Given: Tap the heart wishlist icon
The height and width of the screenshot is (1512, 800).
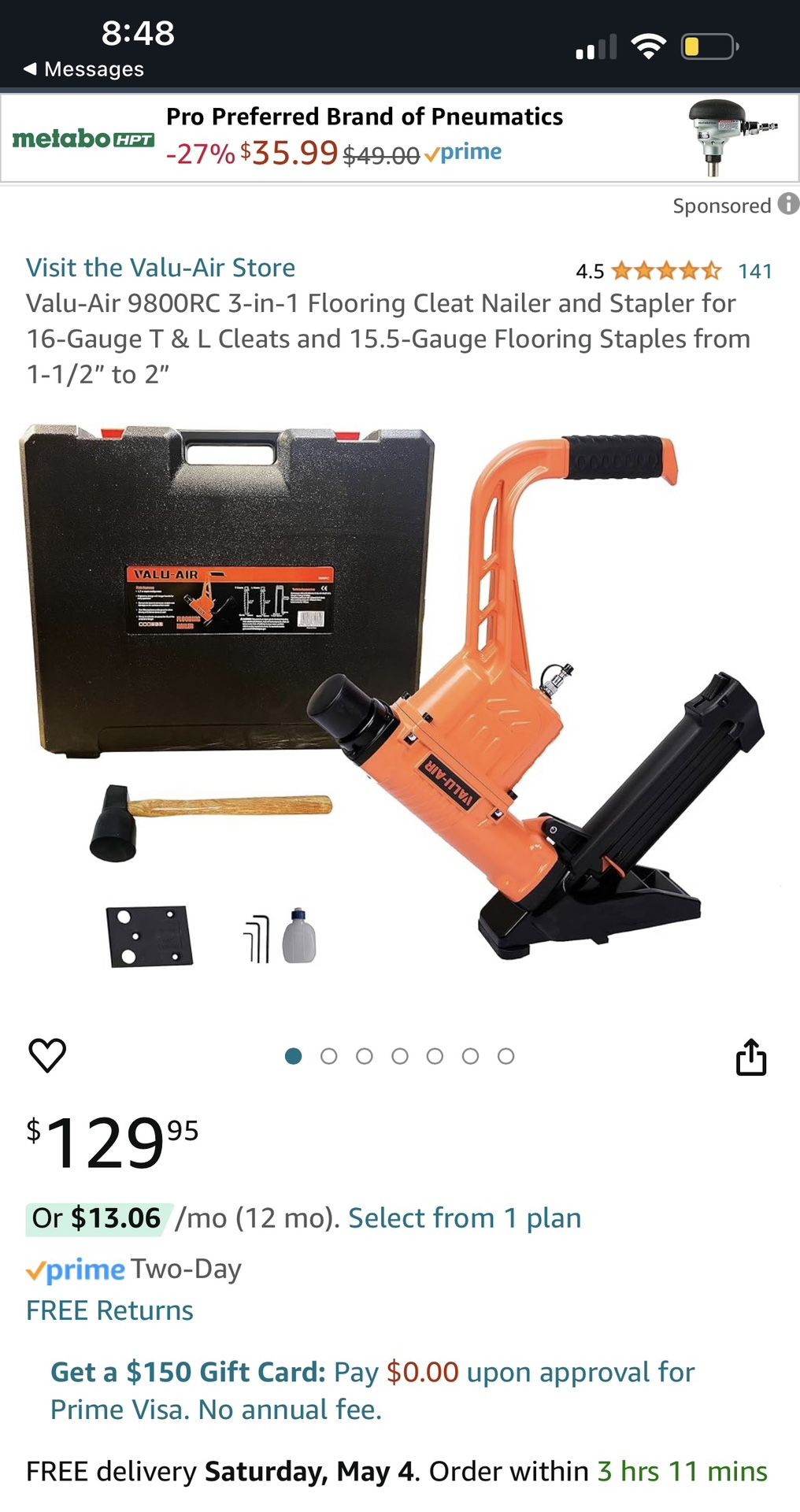Looking at the screenshot, I should click(x=49, y=1055).
